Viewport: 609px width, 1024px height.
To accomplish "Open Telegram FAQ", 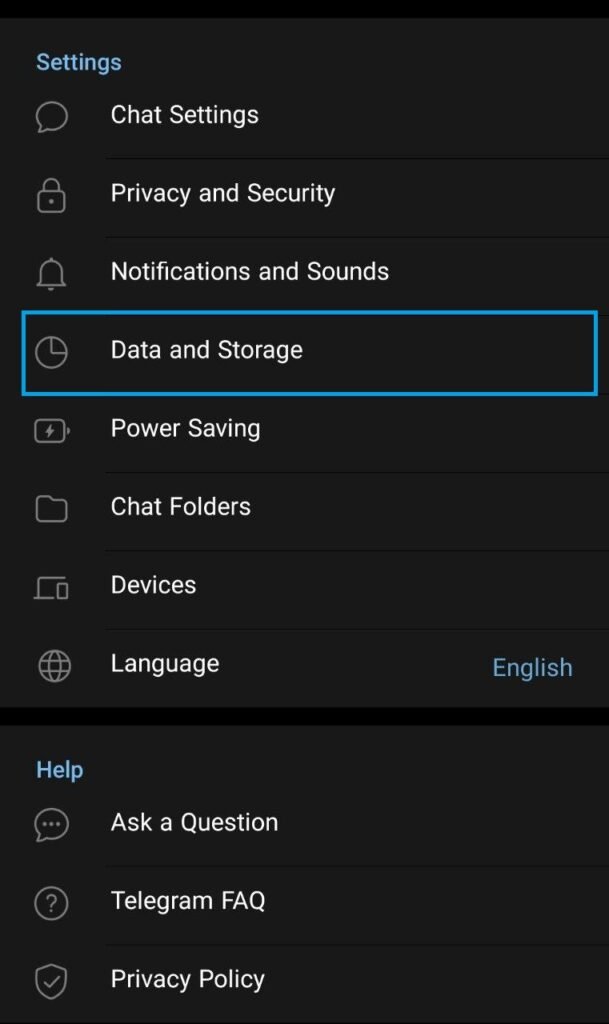I will [x=188, y=901].
